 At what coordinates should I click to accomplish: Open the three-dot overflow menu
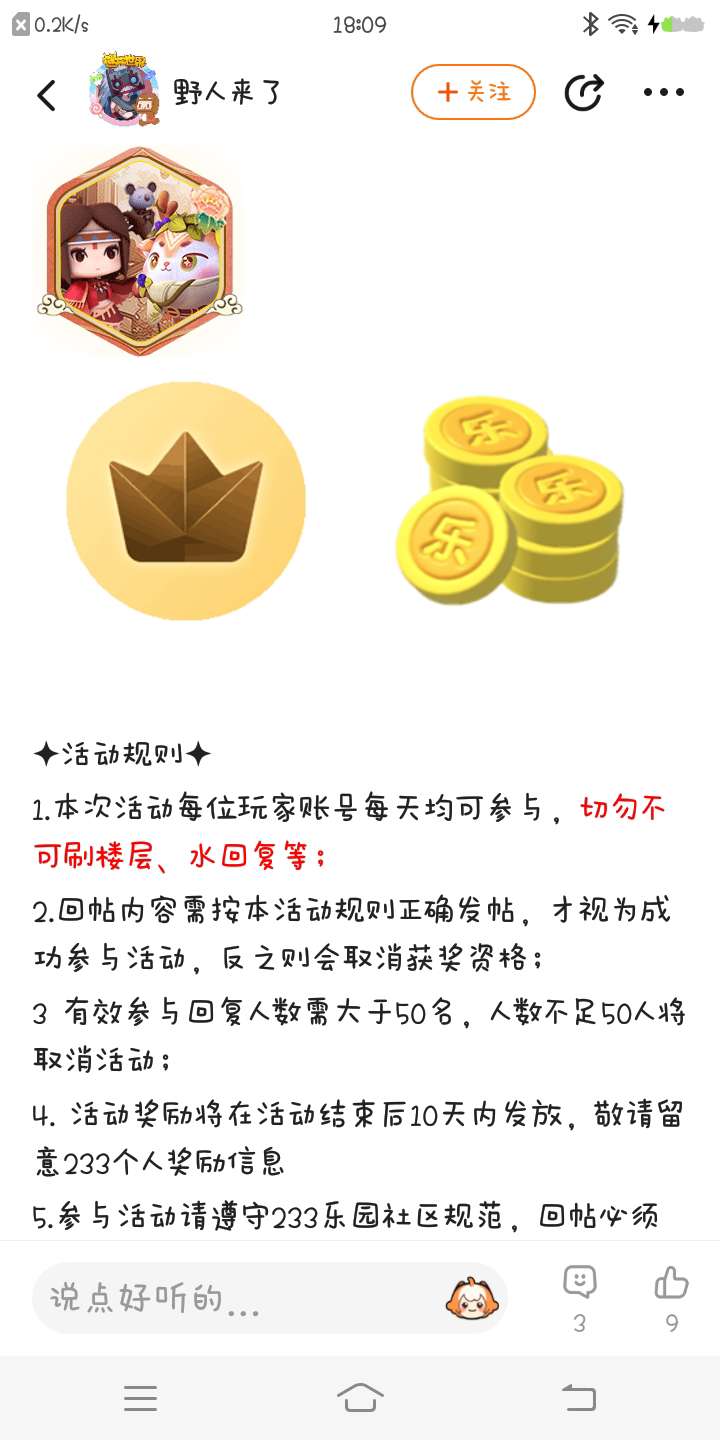(664, 92)
